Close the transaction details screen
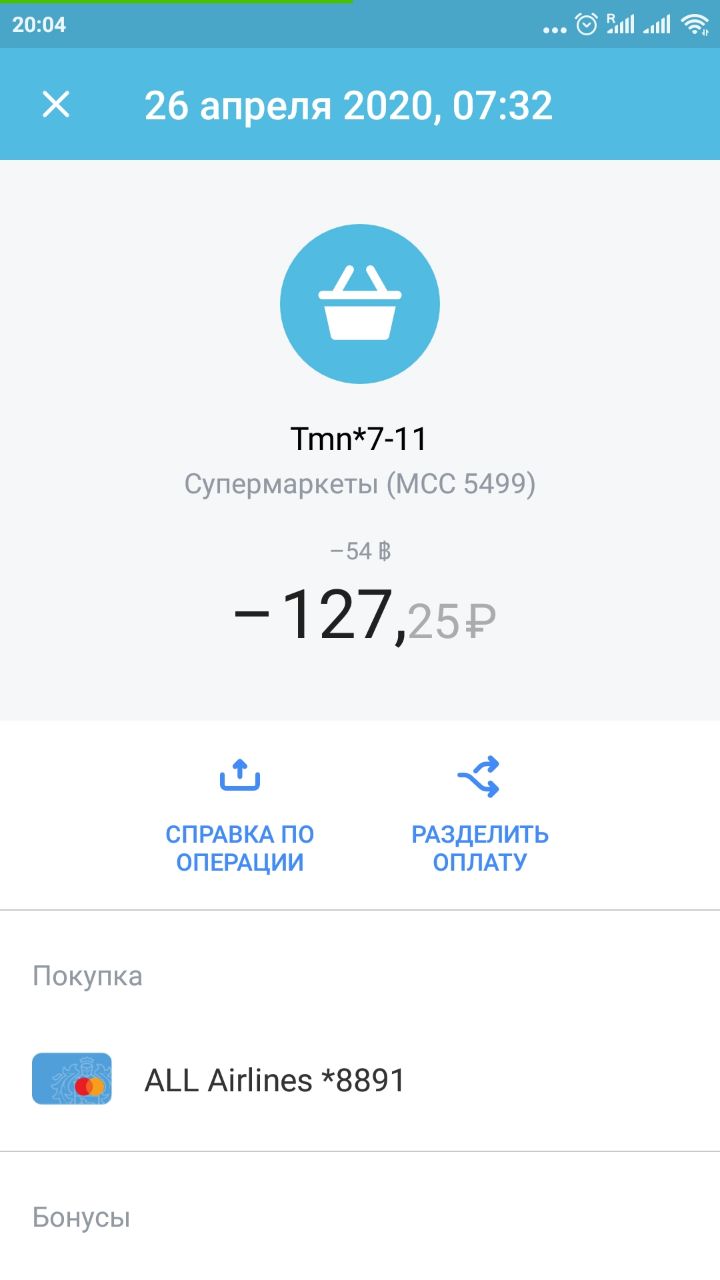Screen dimensions: 720x1280 pyautogui.click(x=56, y=104)
